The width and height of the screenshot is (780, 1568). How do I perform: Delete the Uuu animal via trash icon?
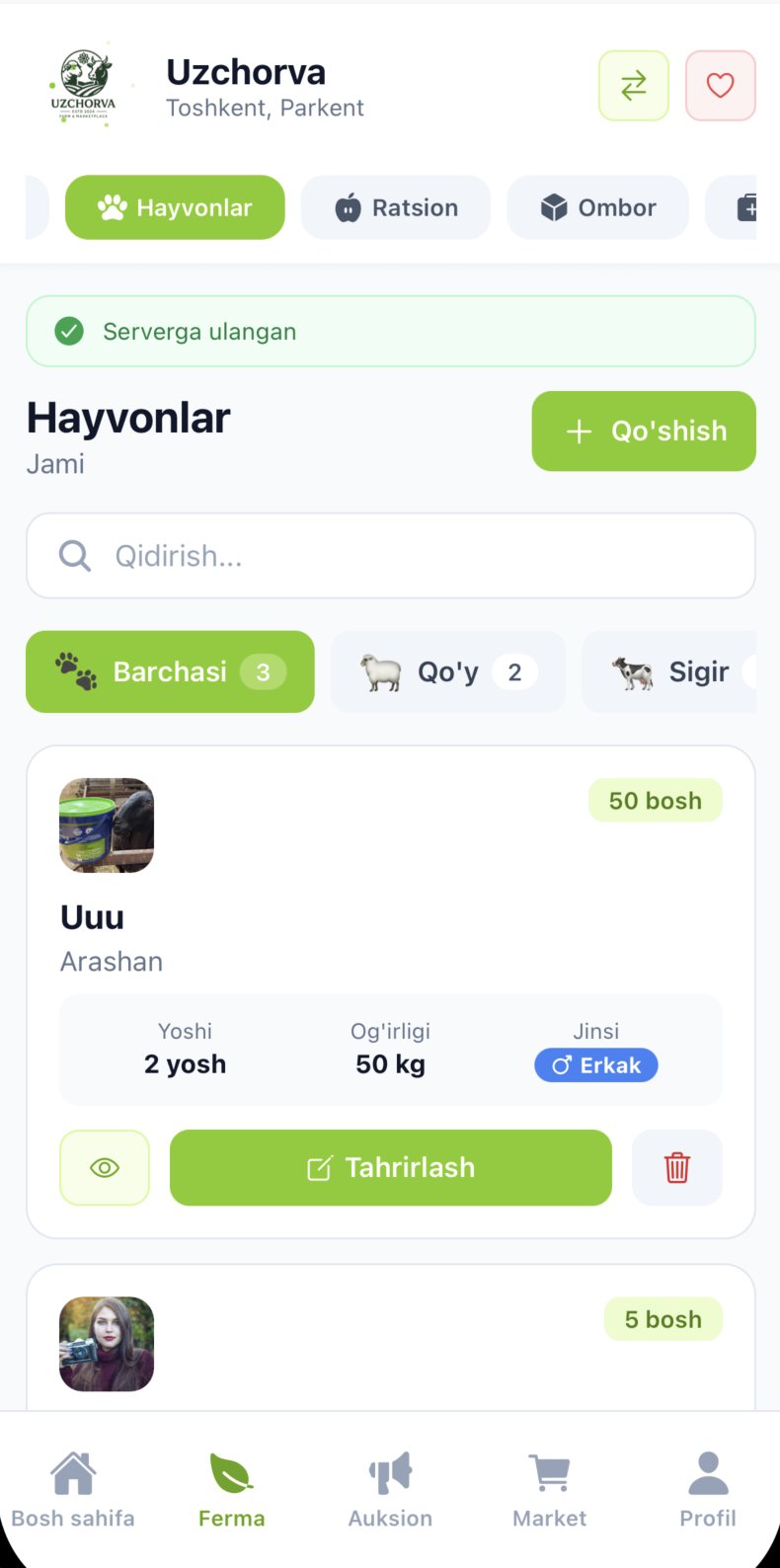pyautogui.click(x=676, y=1167)
